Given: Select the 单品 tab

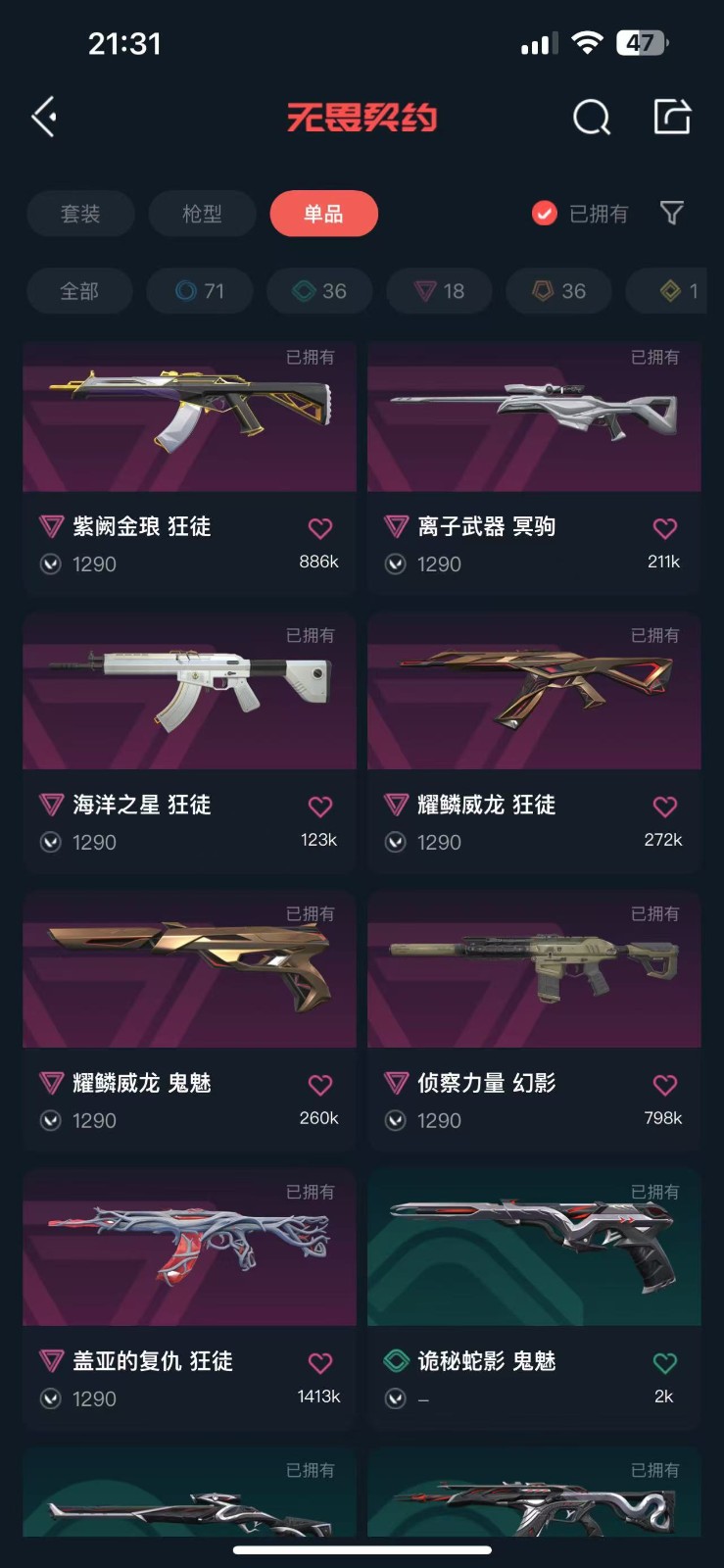Looking at the screenshot, I should pos(323,214).
